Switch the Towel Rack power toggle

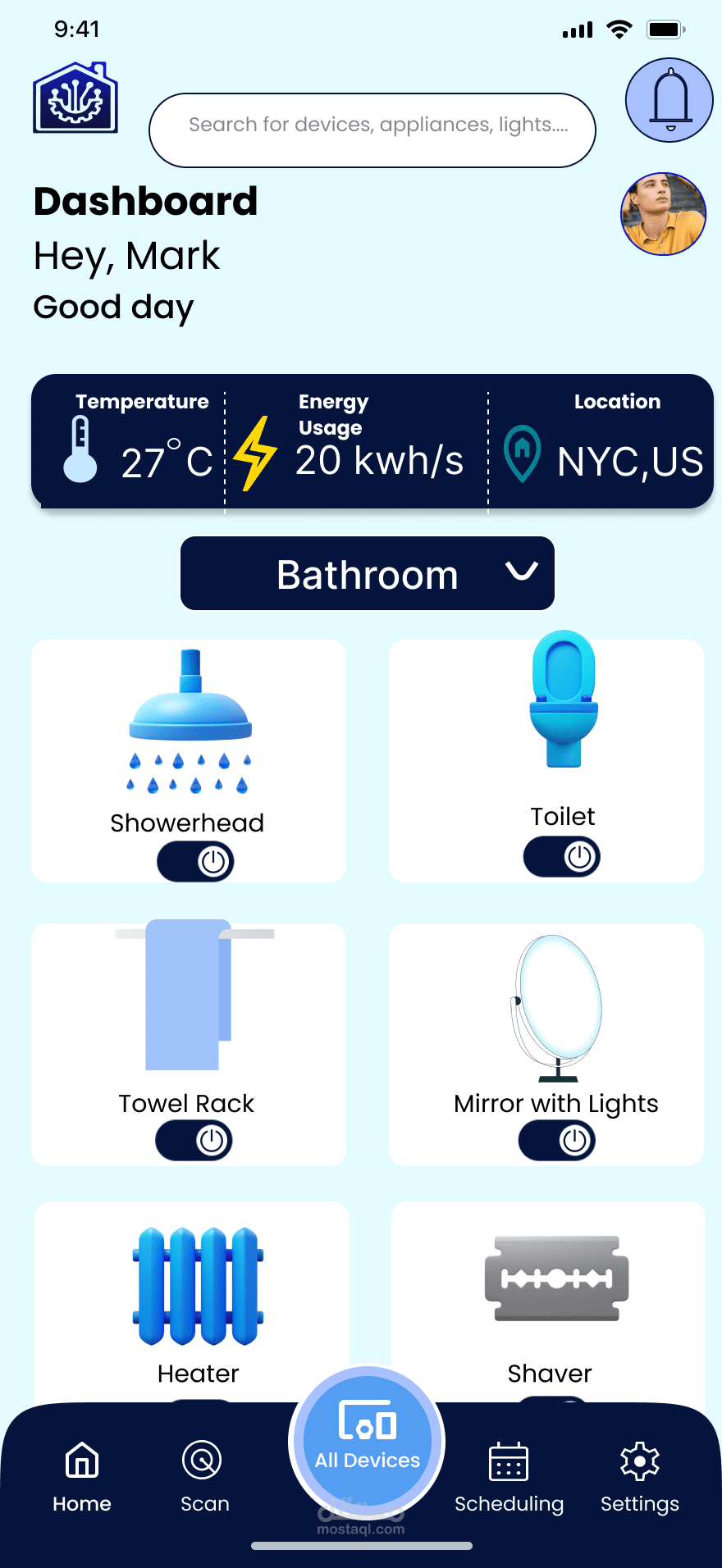coord(194,1141)
